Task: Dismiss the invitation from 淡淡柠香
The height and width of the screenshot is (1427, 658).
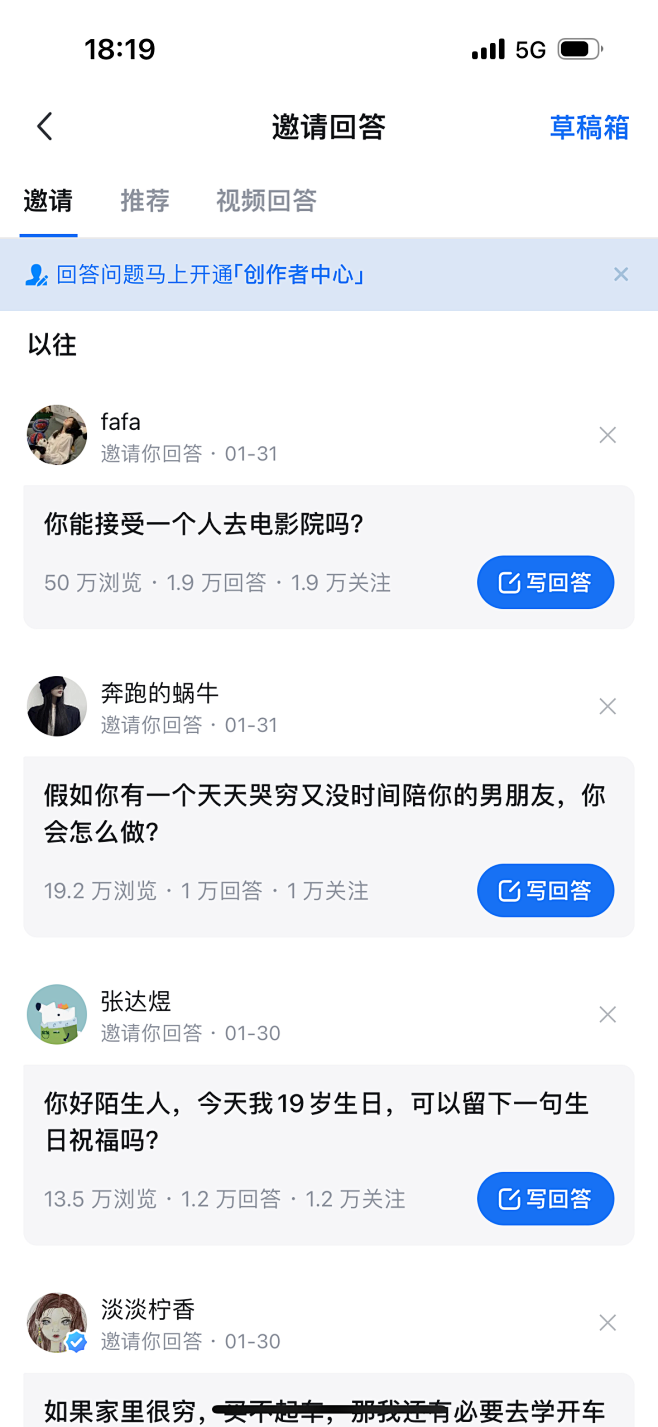Action: click(x=607, y=1323)
